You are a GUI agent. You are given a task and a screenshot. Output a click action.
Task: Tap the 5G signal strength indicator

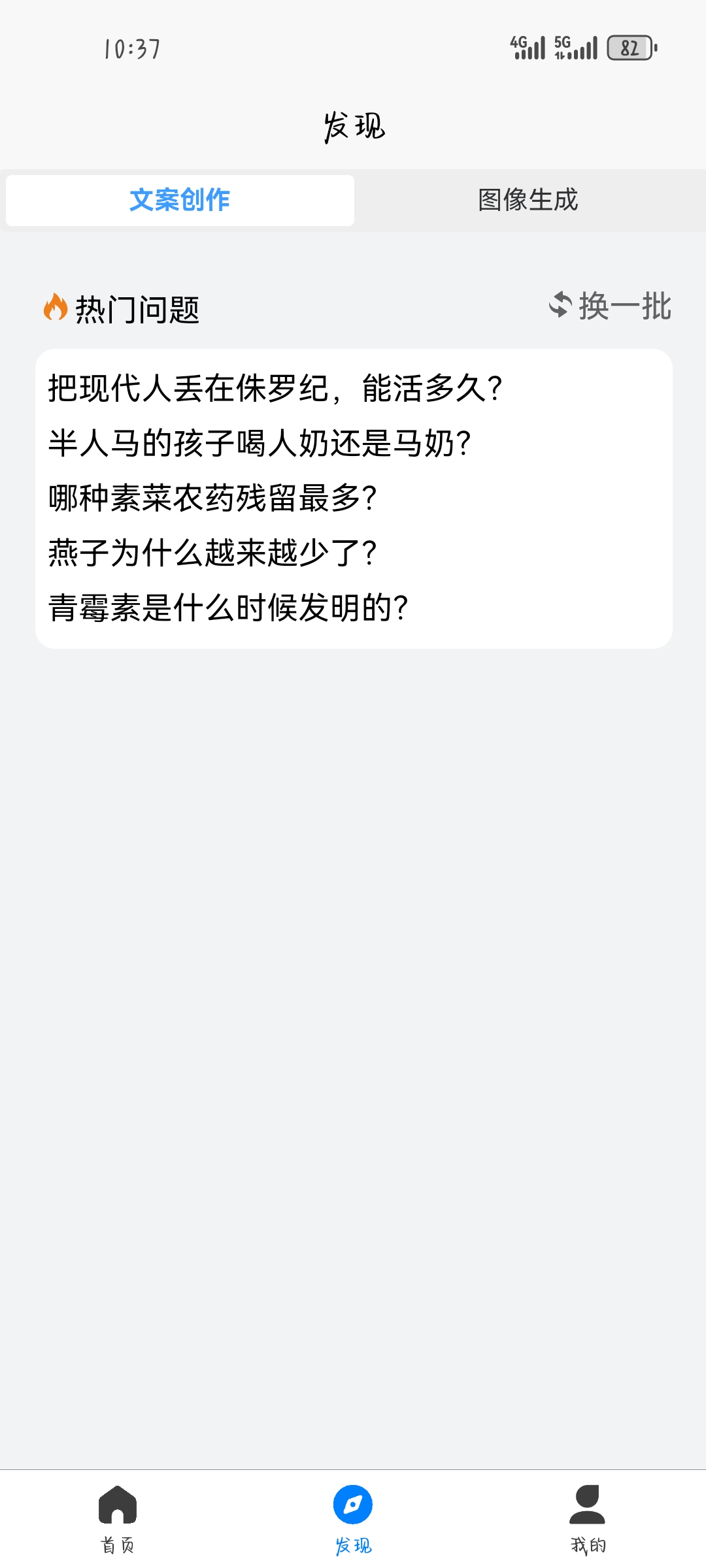pos(575,46)
